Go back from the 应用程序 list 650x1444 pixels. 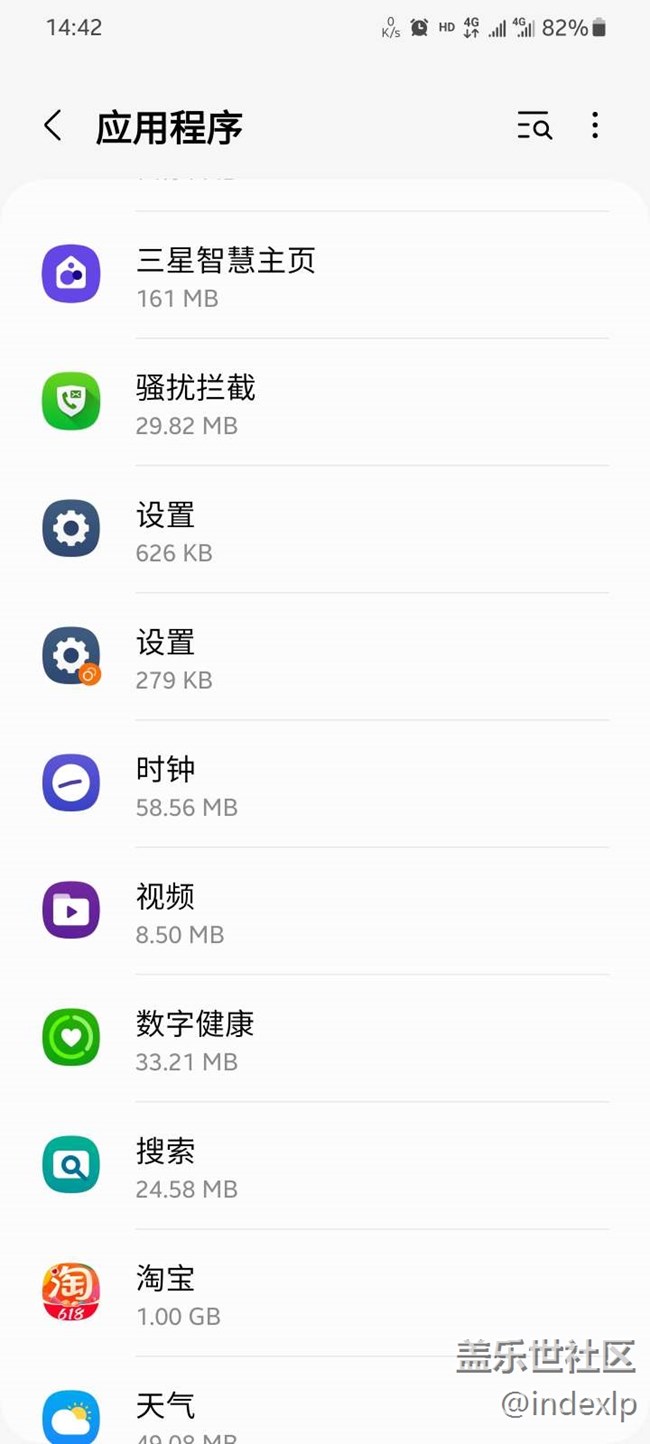tap(53, 126)
